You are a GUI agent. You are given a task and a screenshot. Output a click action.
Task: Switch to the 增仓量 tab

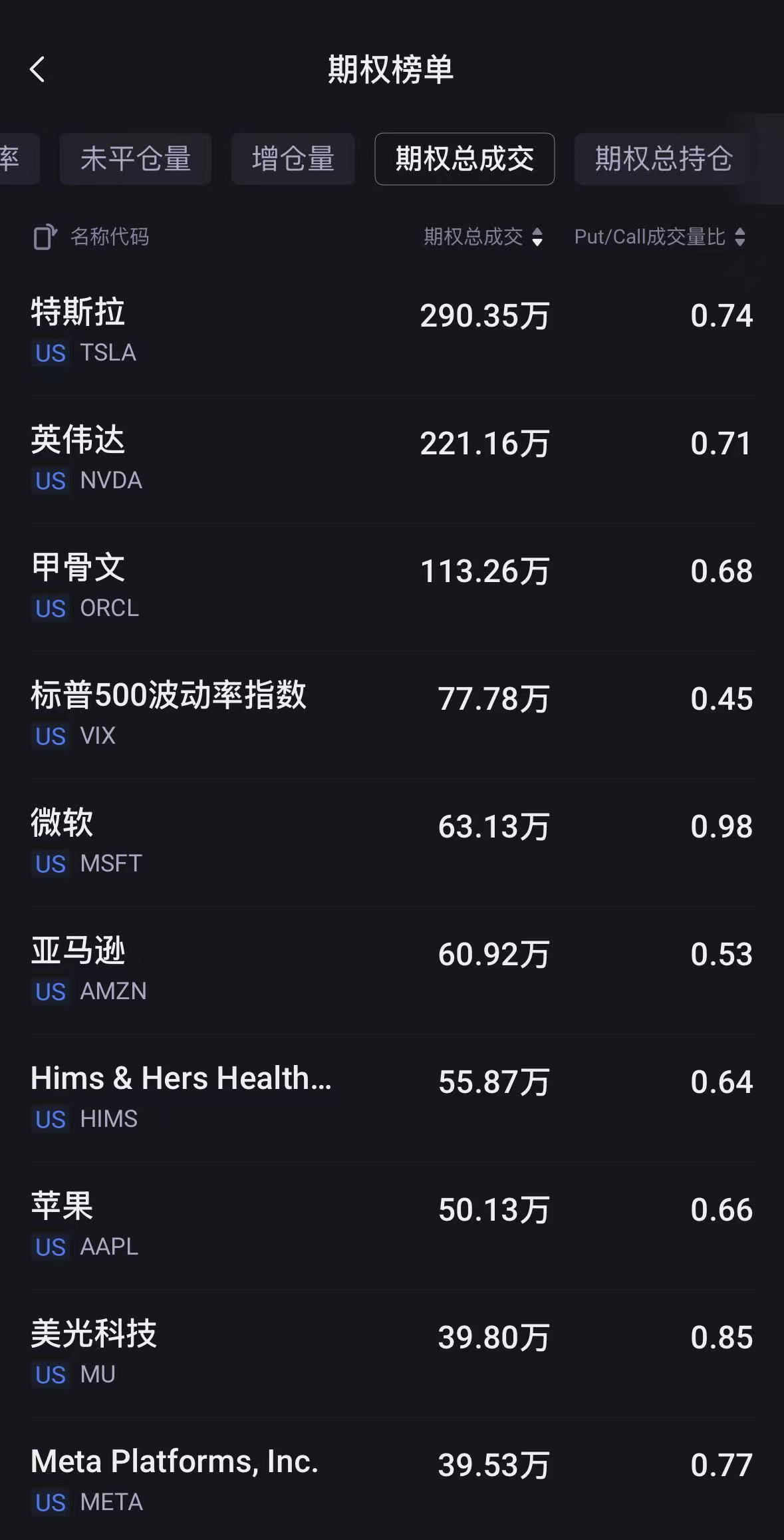pos(293,159)
